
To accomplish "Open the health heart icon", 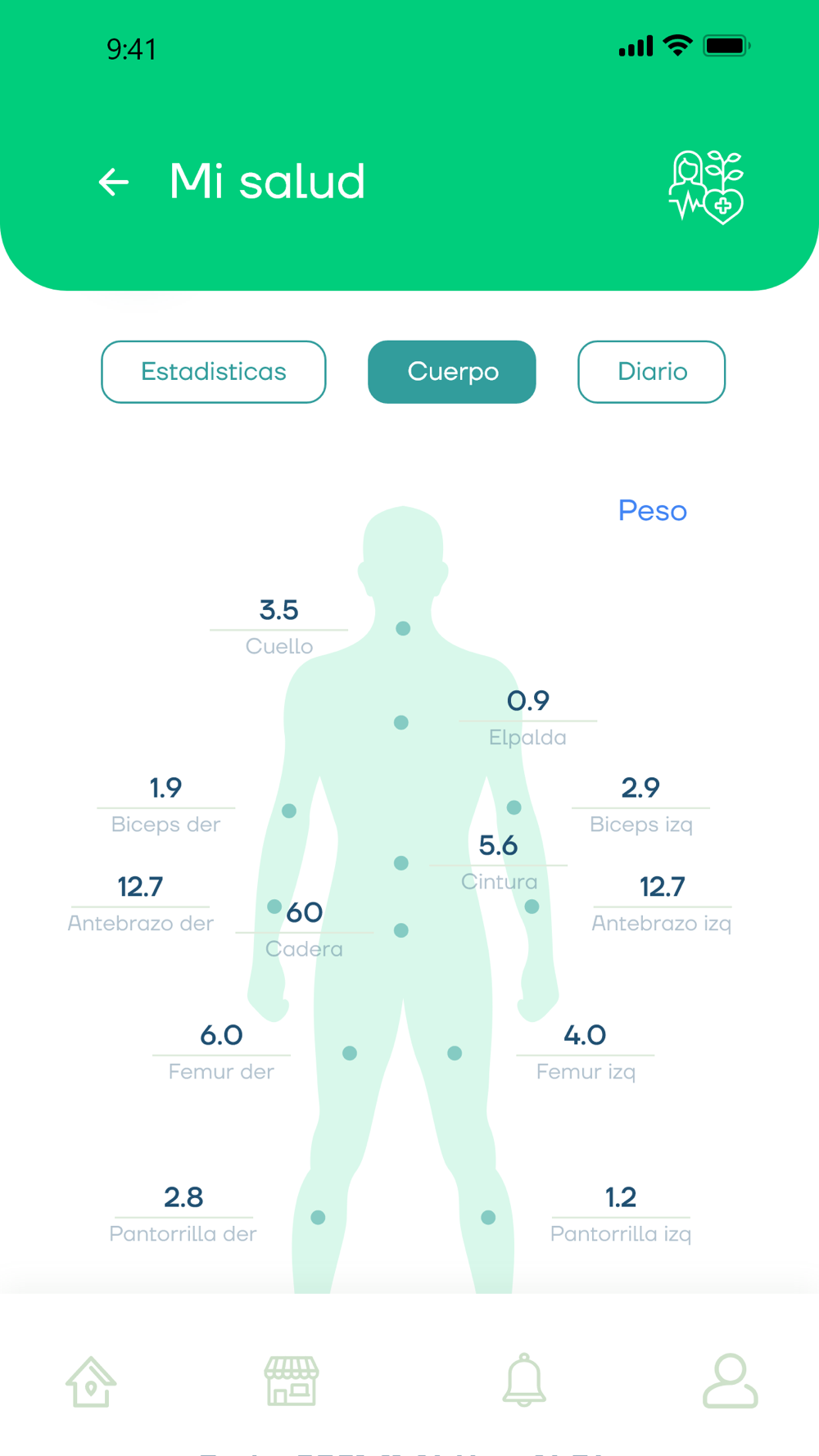I will click(706, 187).
